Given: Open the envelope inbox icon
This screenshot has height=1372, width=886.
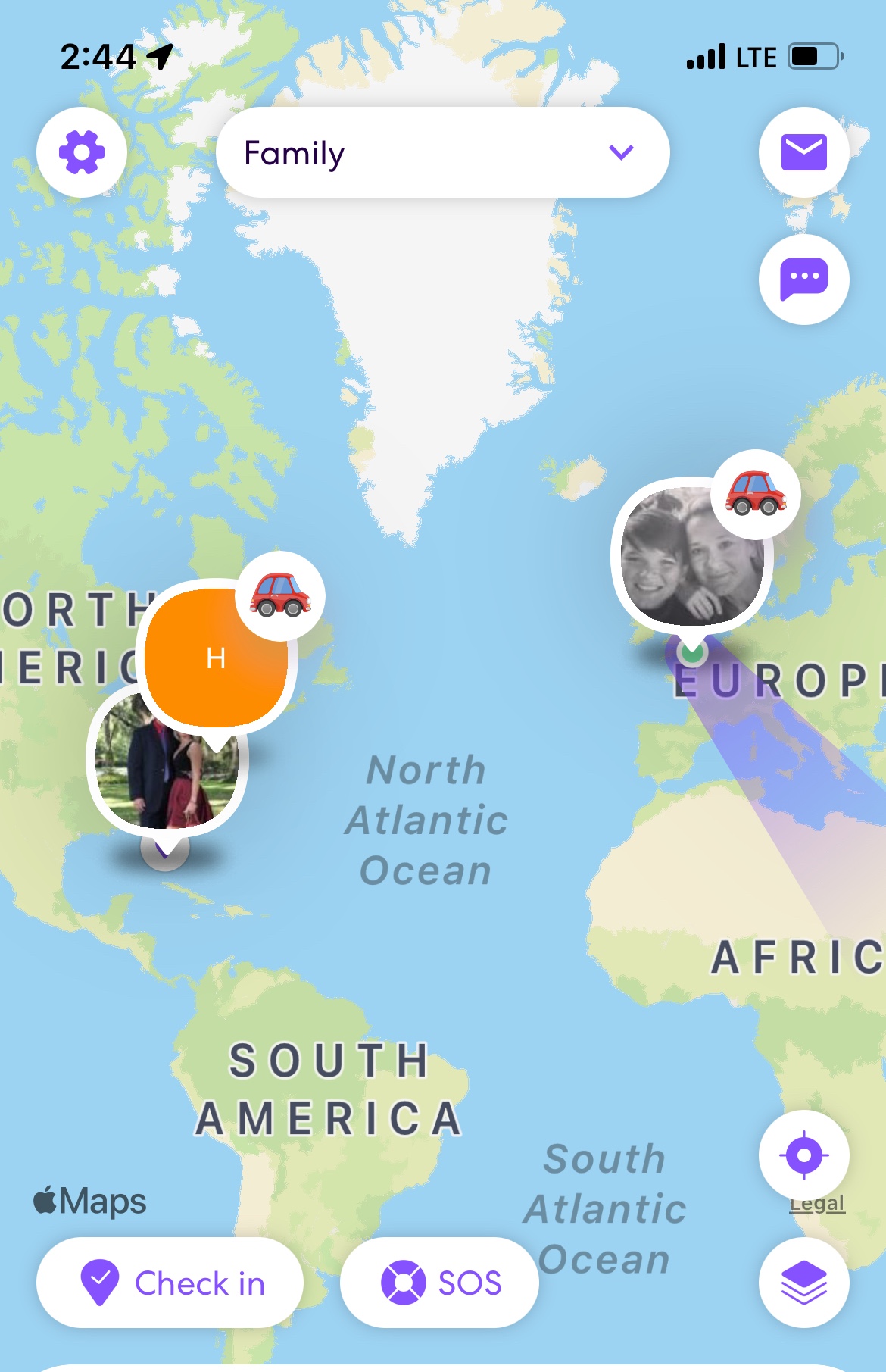Looking at the screenshot, I should point(803,152).
